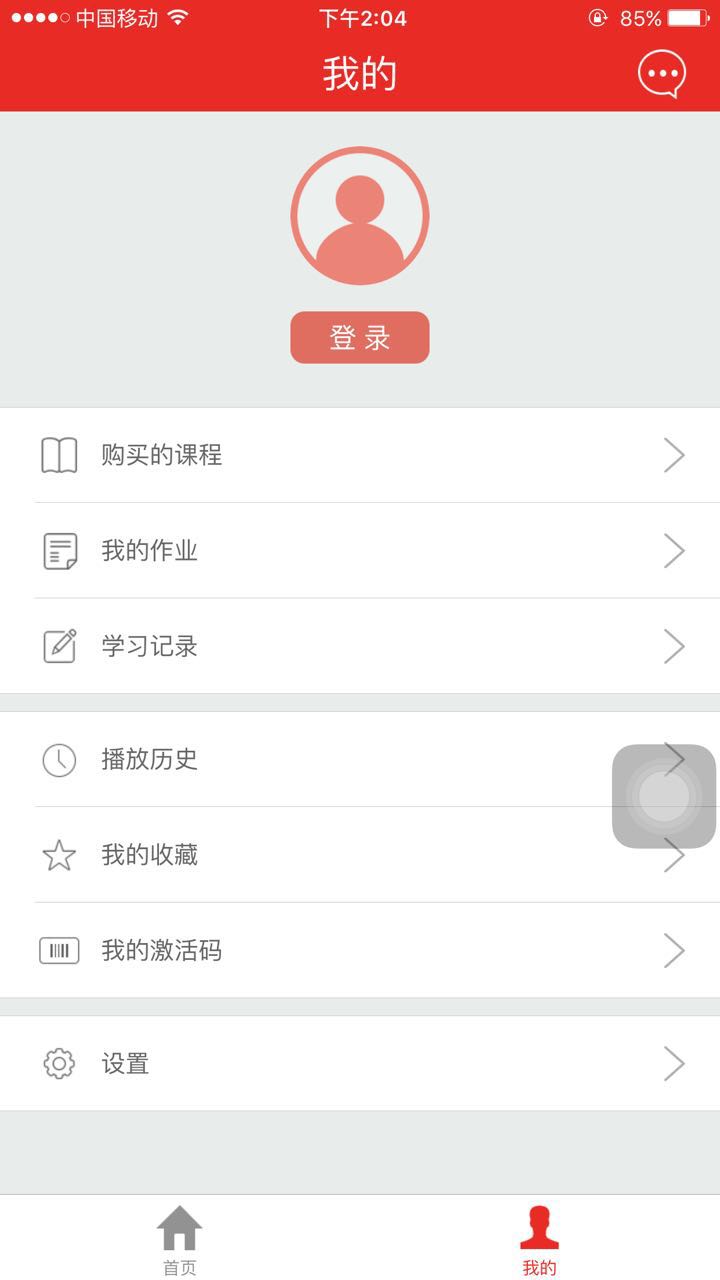Viewport: 720px width, 1280px height.
Task: Tap the AssistiveTouch floating button
Action: click(662, 797)
